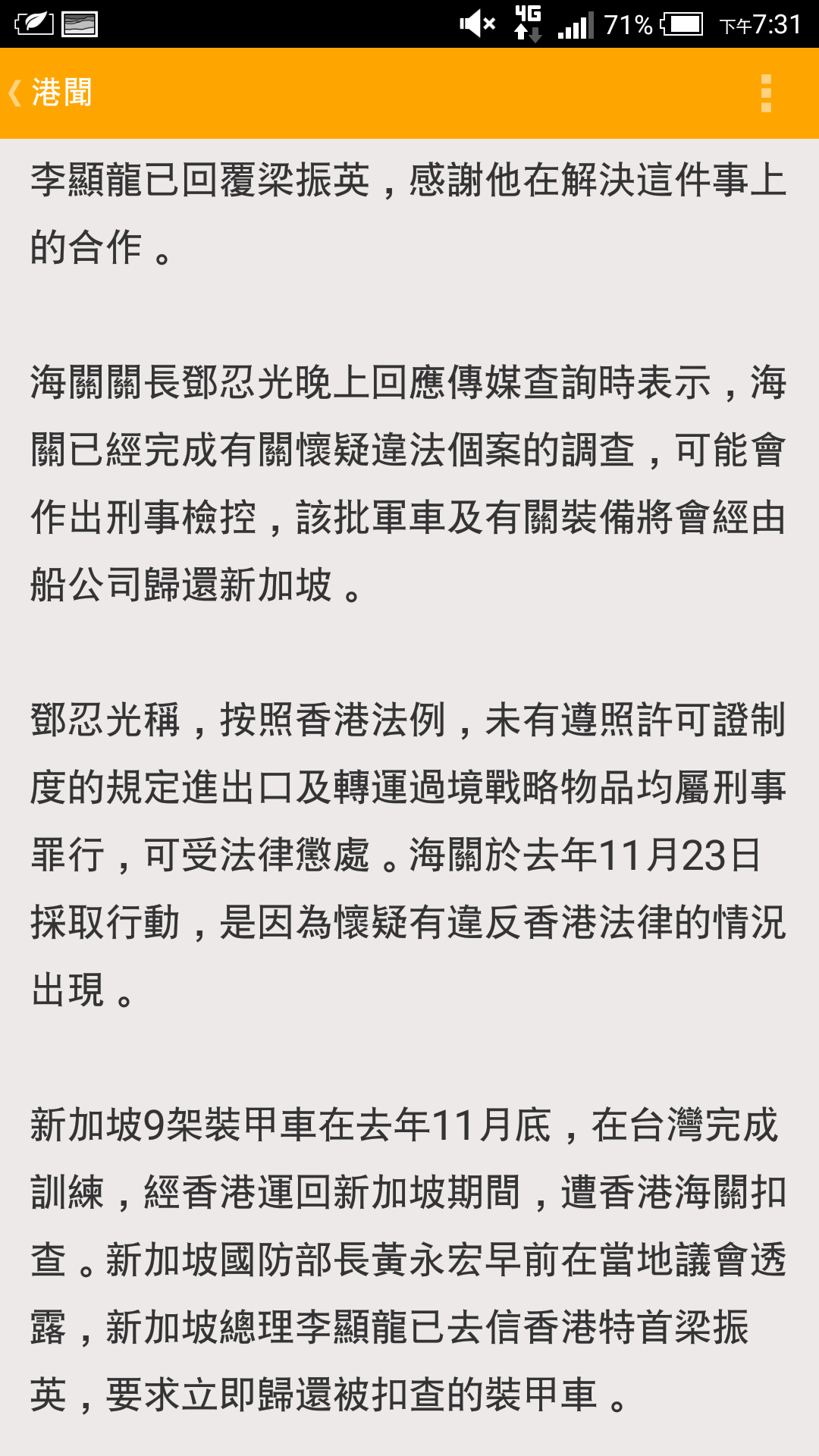
Task: Open the overflow menu
Action: pos(766,93)
